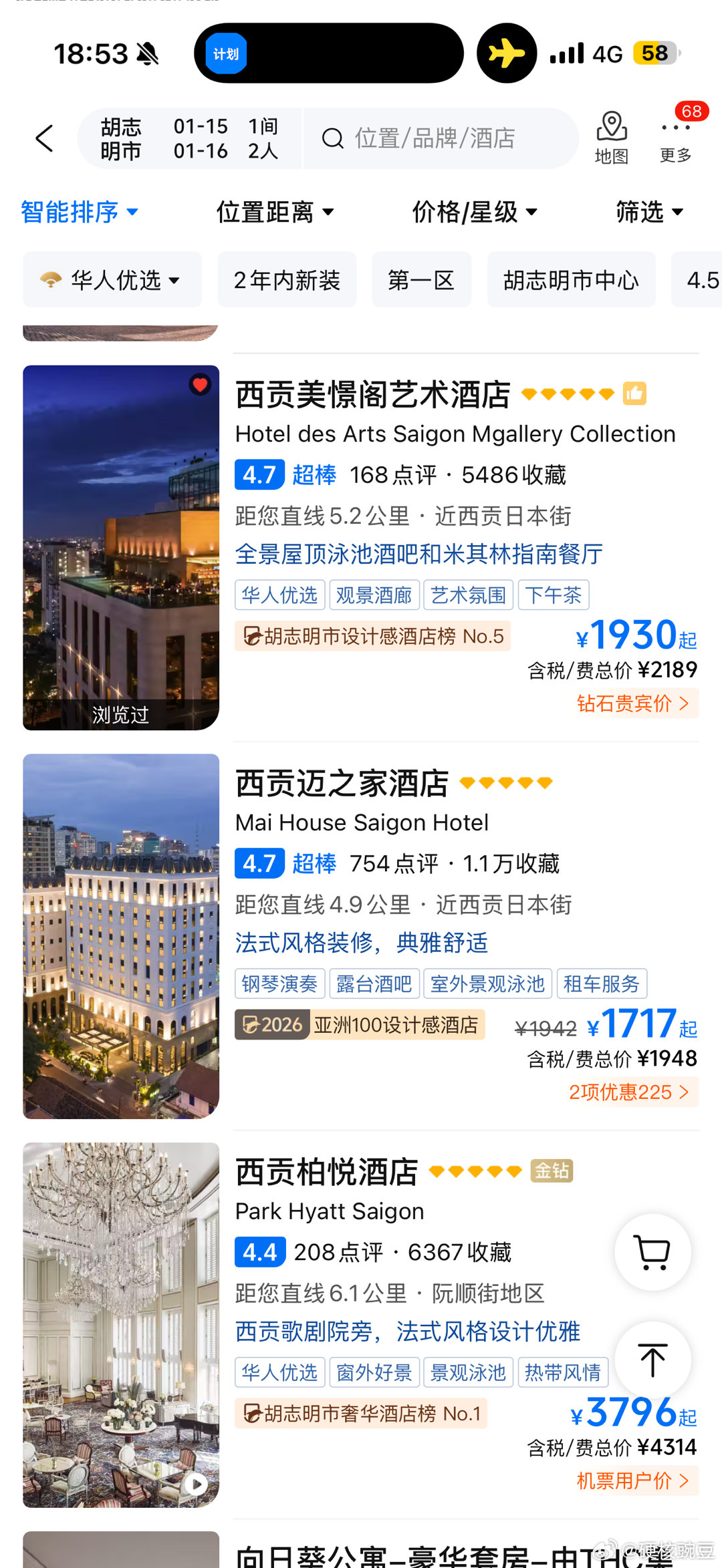Tap the back arrow to exit hotel list
Image resolution: width=722 pixels, height=1568 pixels.
click(x=43, y=138)
